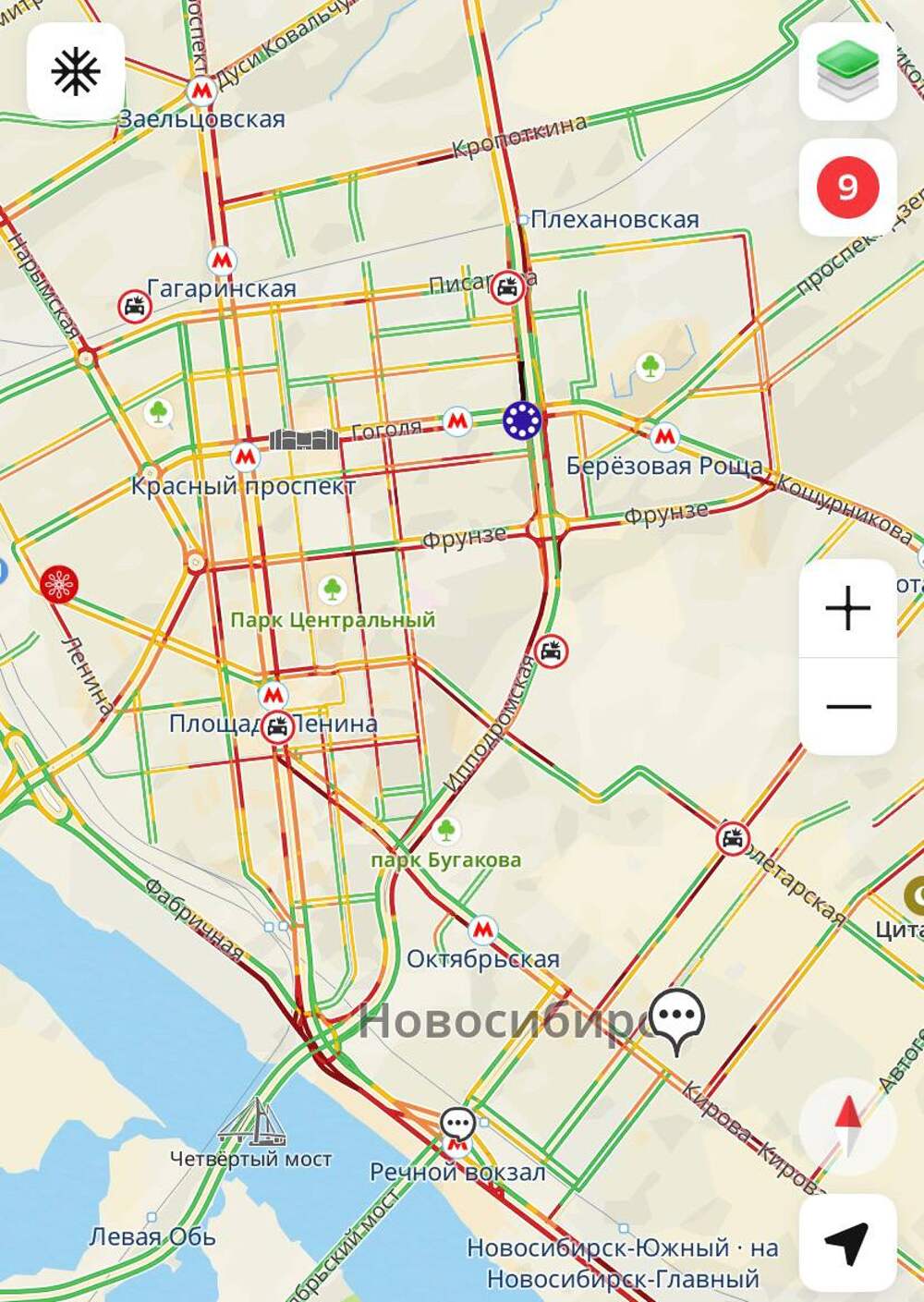Open the chat bubble at Речной вокзал
The height and width of the screenshot is (1302, 924).
pos(457,1124)
